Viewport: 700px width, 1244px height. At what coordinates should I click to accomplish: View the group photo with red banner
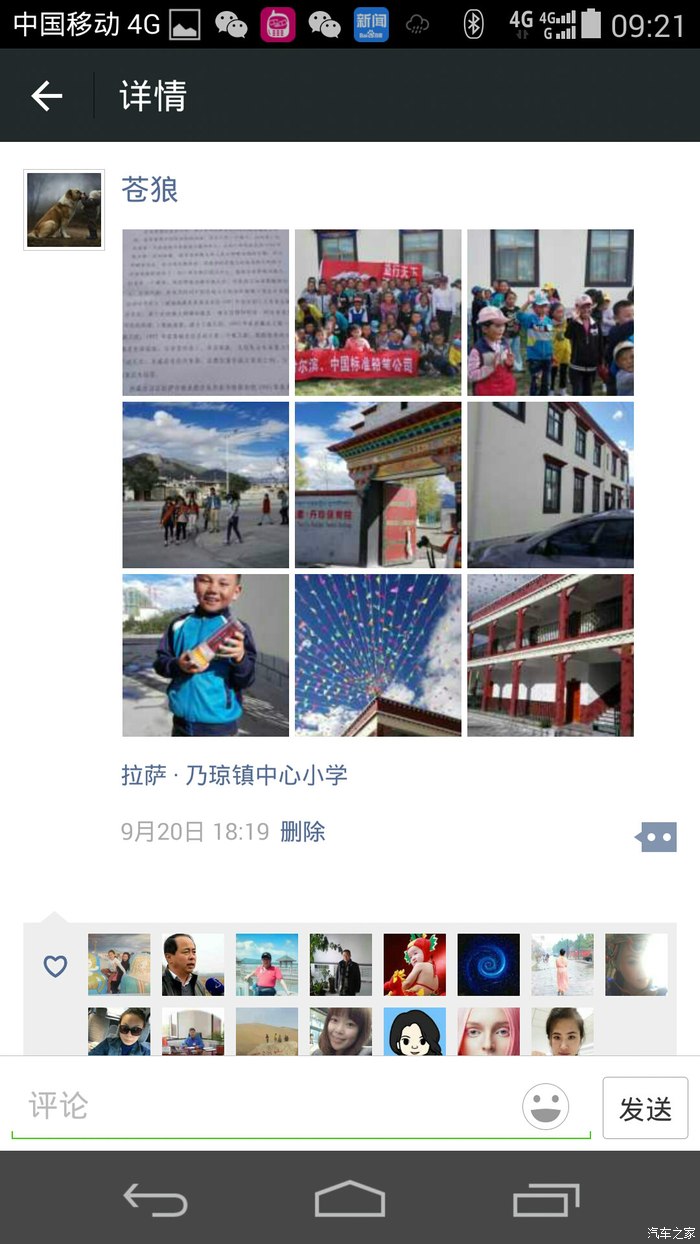378,313
